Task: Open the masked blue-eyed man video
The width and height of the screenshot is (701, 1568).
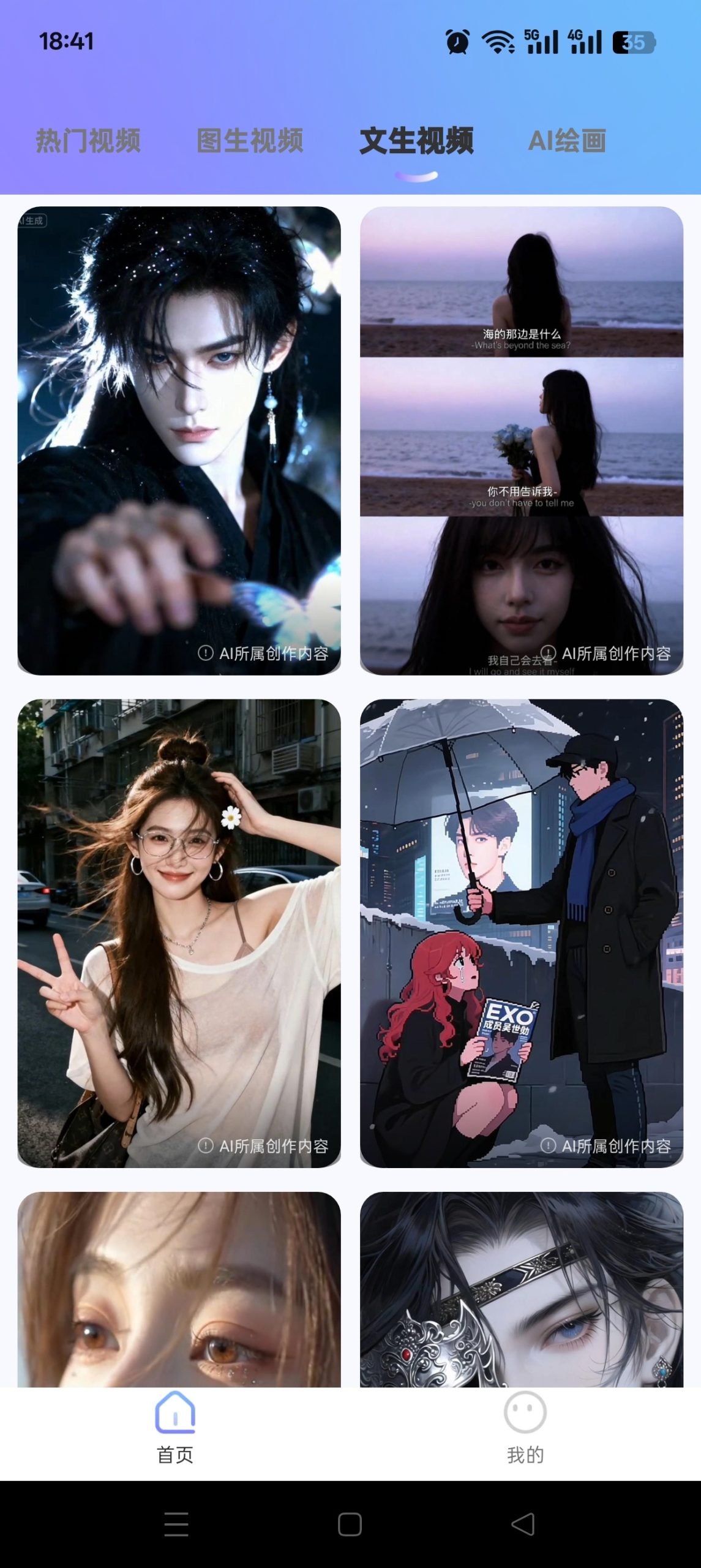Action: point(522,1289)
